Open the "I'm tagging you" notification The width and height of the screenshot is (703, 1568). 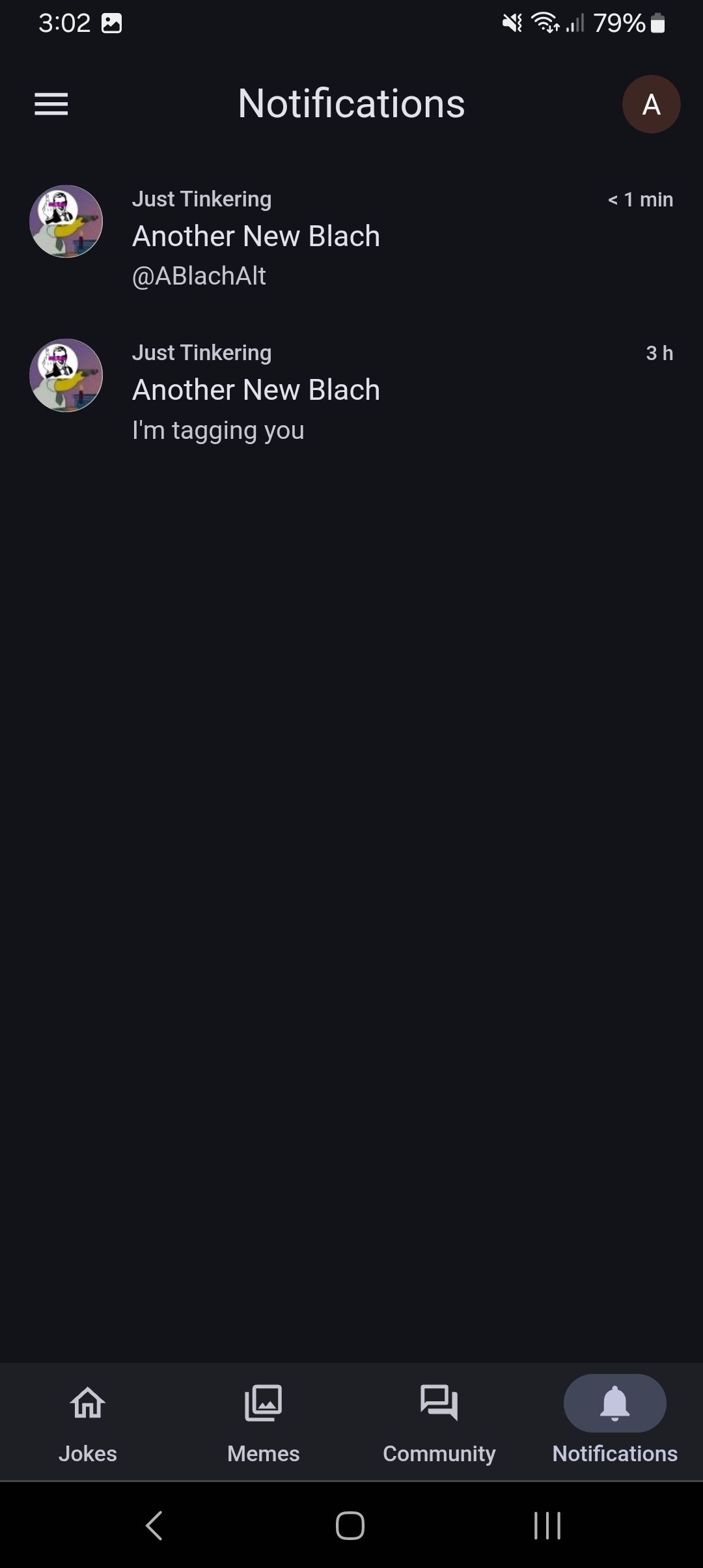pos(351,391)
